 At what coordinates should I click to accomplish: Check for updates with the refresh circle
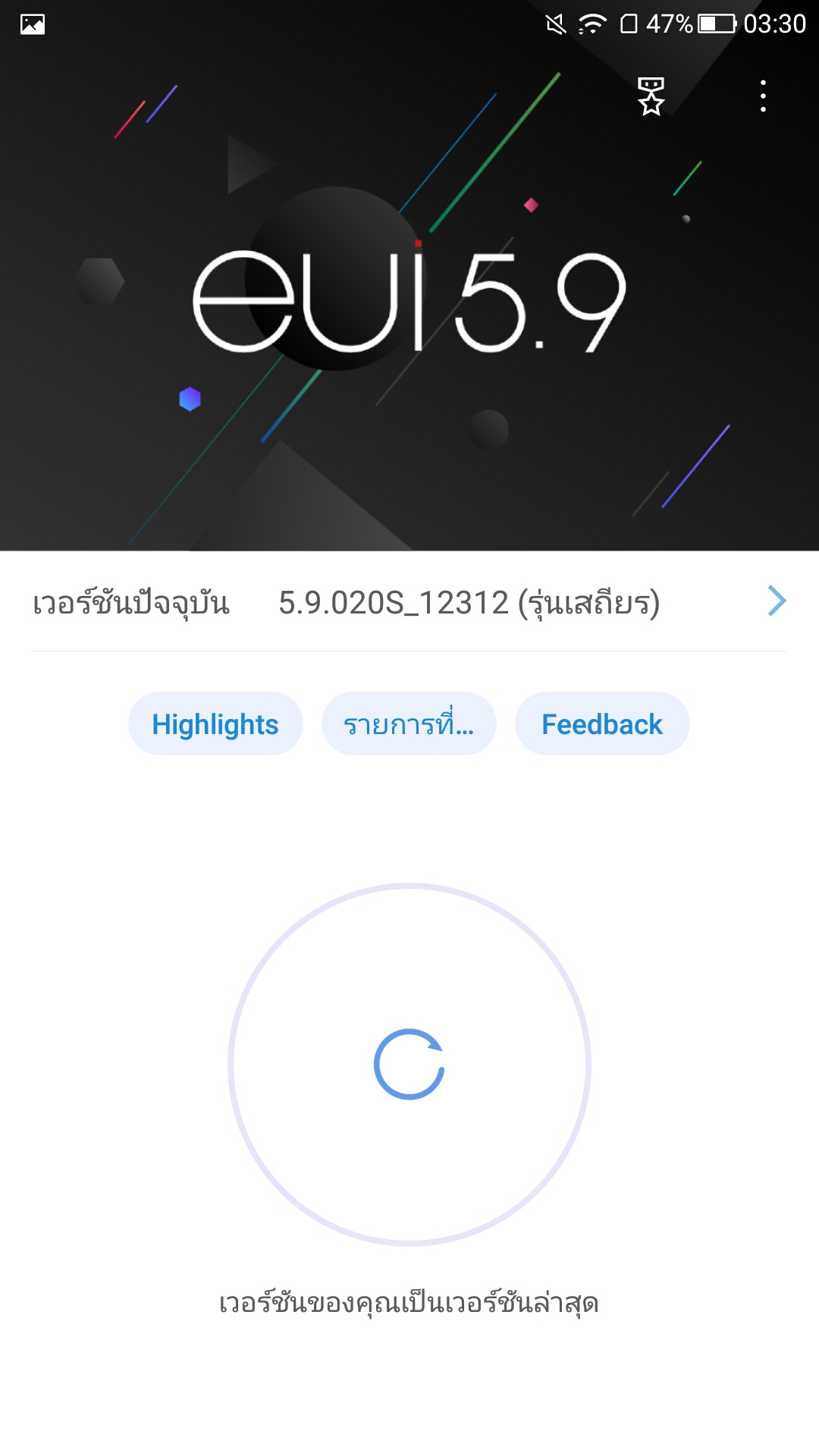tap(409, 1064)
